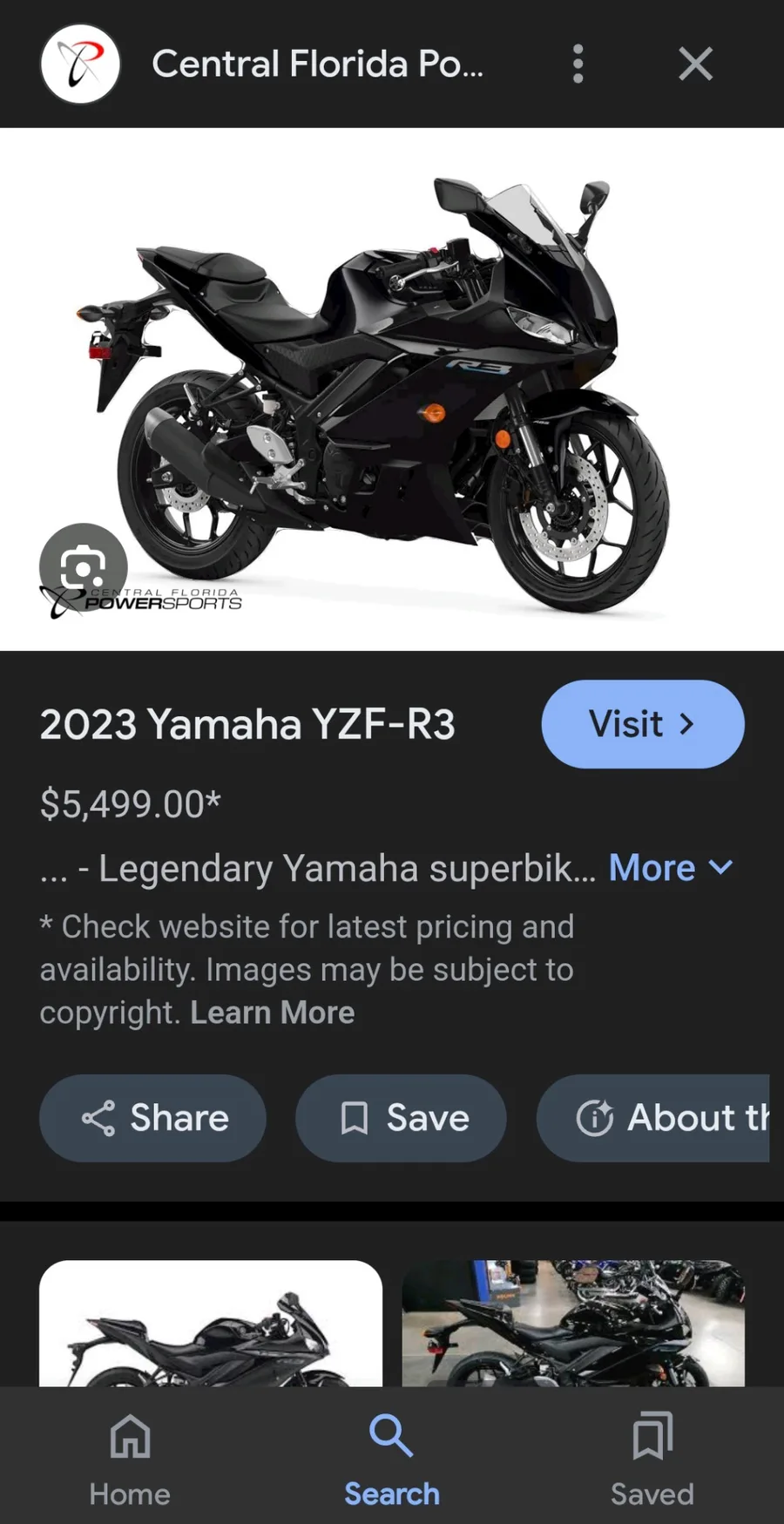Open the related black motorcycle on white background
Viewport: 784px width, 1524px height.
point(211,1323)
